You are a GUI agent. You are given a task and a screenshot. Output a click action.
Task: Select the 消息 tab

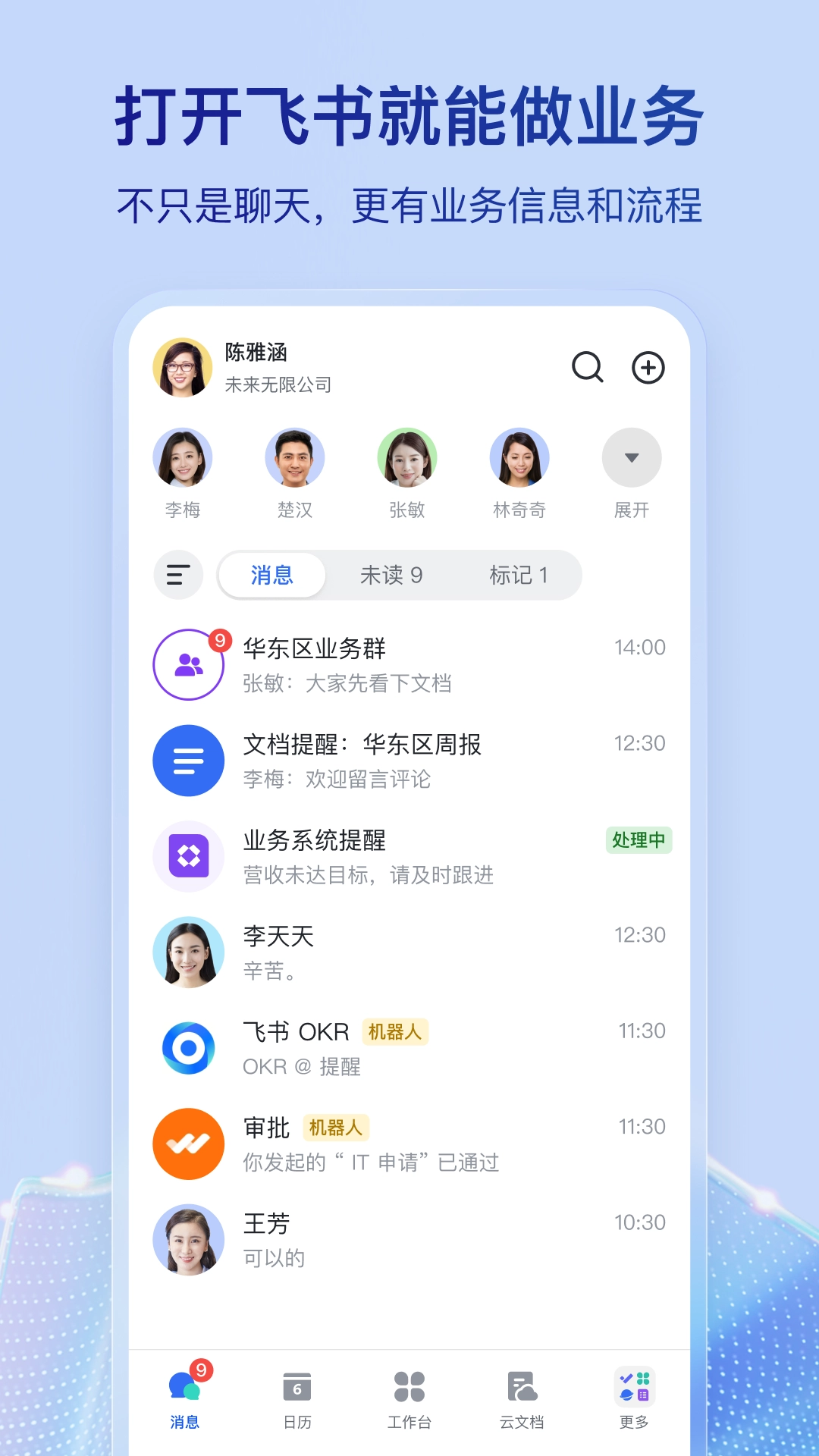pyautogui.click(x=271, y=576)
